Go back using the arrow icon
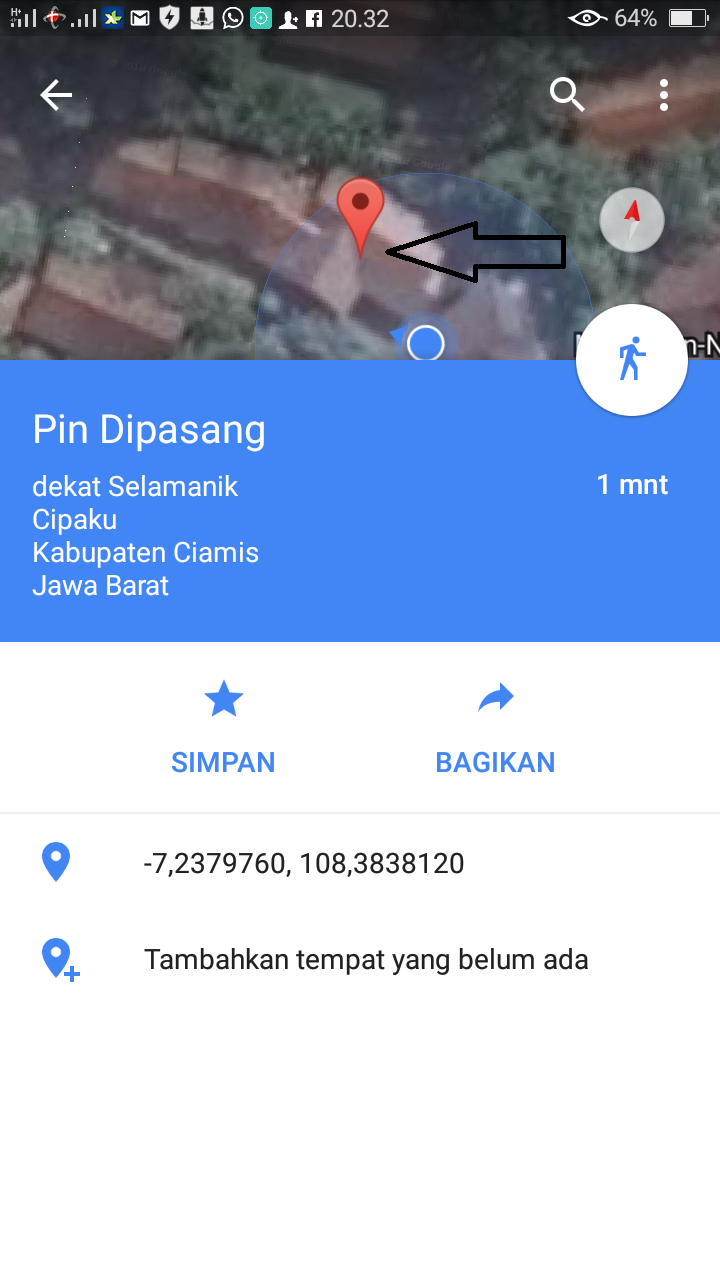720x1280 pixels. click(x=56, y=96)
